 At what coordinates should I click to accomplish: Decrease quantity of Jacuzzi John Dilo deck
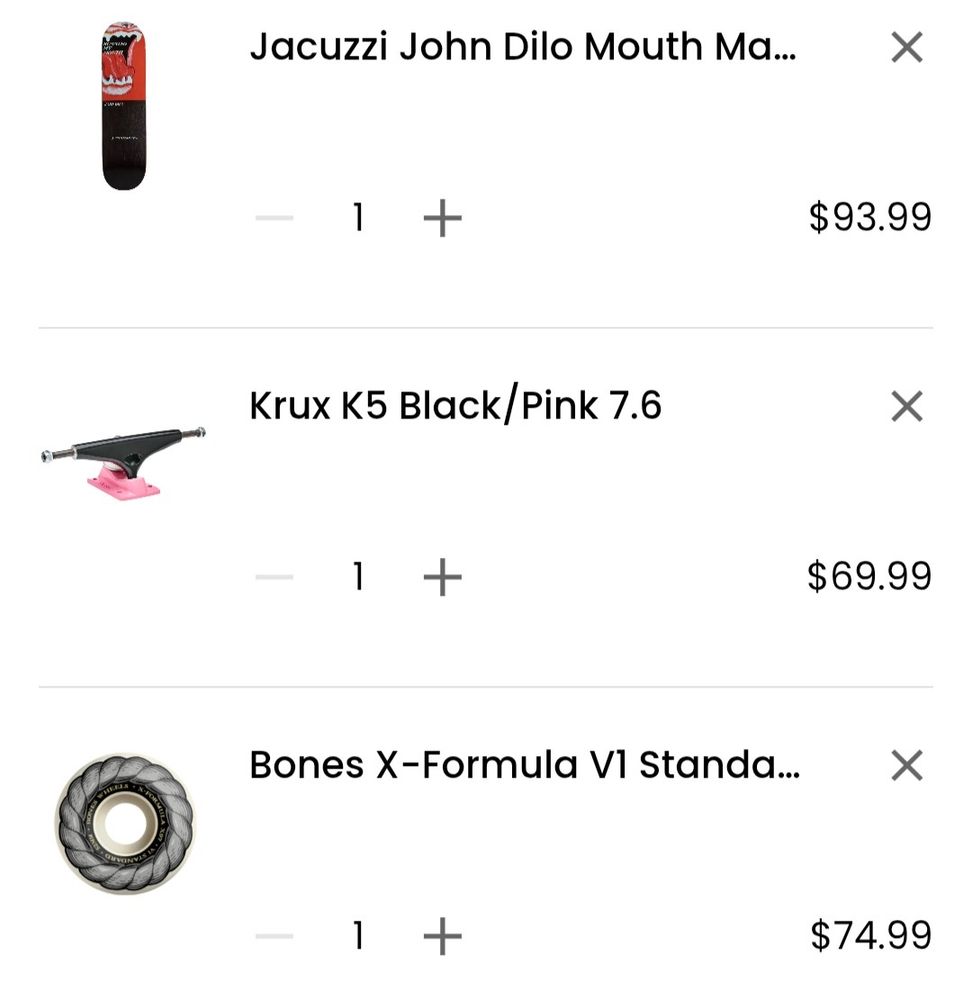point(274,217)
